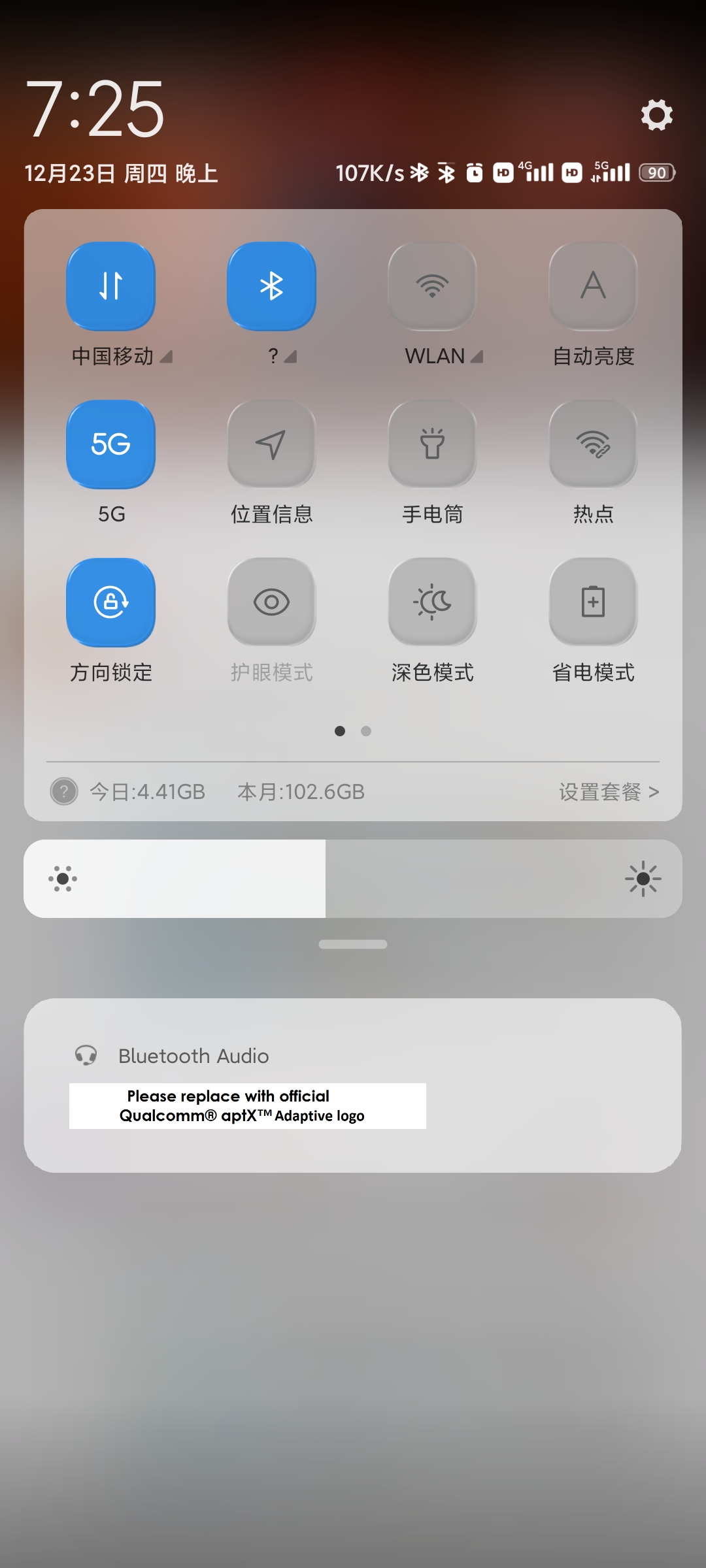
Task: Turn on 深色模式 dark mode
Action: click(432, 602)
